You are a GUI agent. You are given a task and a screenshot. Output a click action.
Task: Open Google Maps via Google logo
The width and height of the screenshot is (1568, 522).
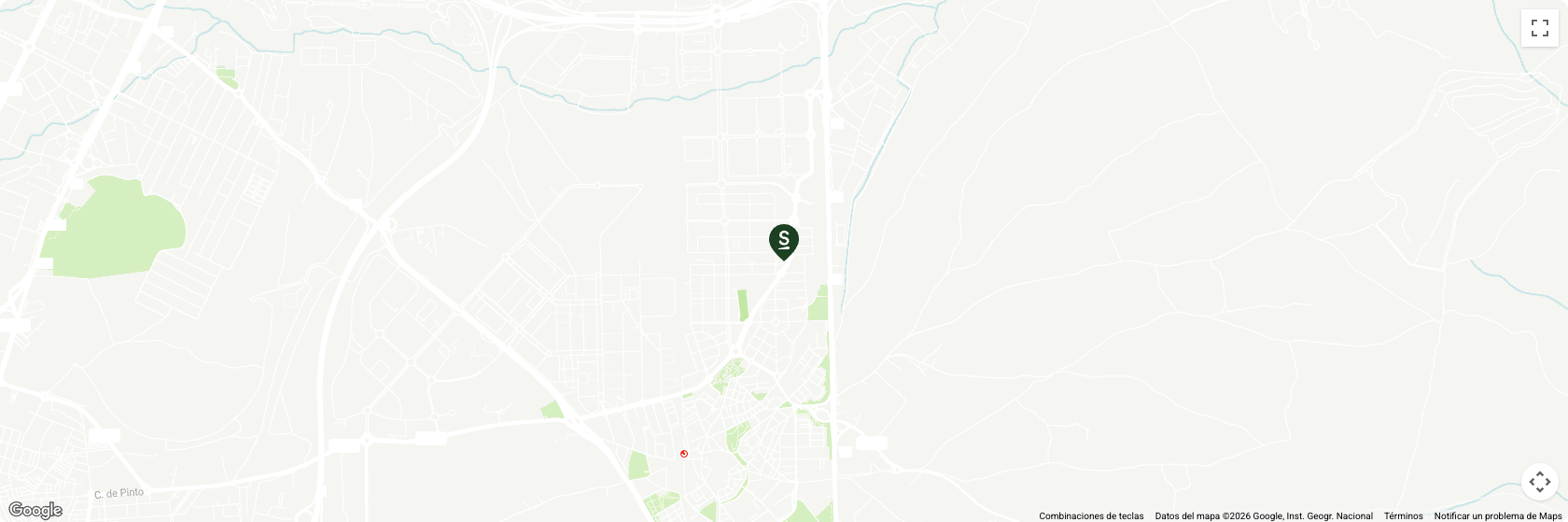click(x=35, y=510)
